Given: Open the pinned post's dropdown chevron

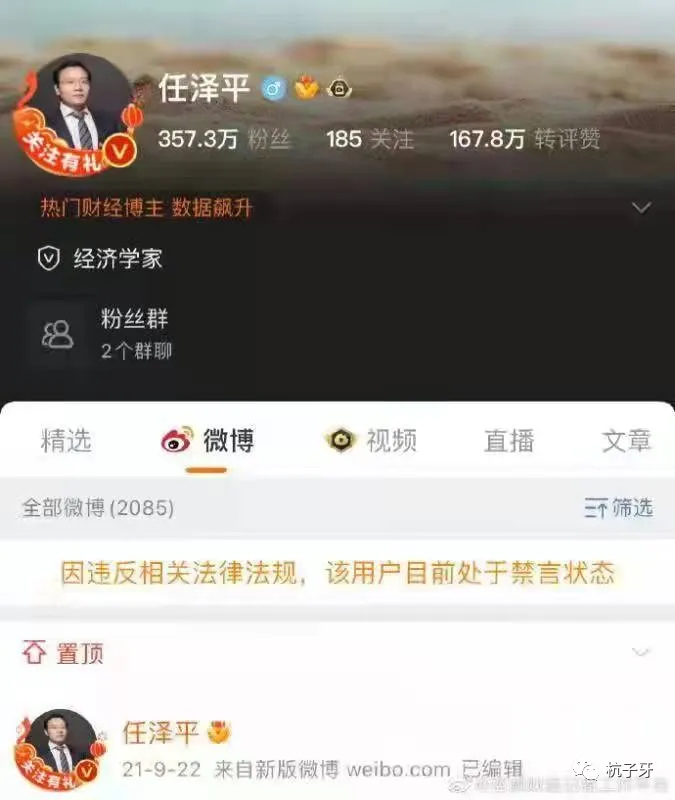Looking at the screenshot, I should pos(641,652).
